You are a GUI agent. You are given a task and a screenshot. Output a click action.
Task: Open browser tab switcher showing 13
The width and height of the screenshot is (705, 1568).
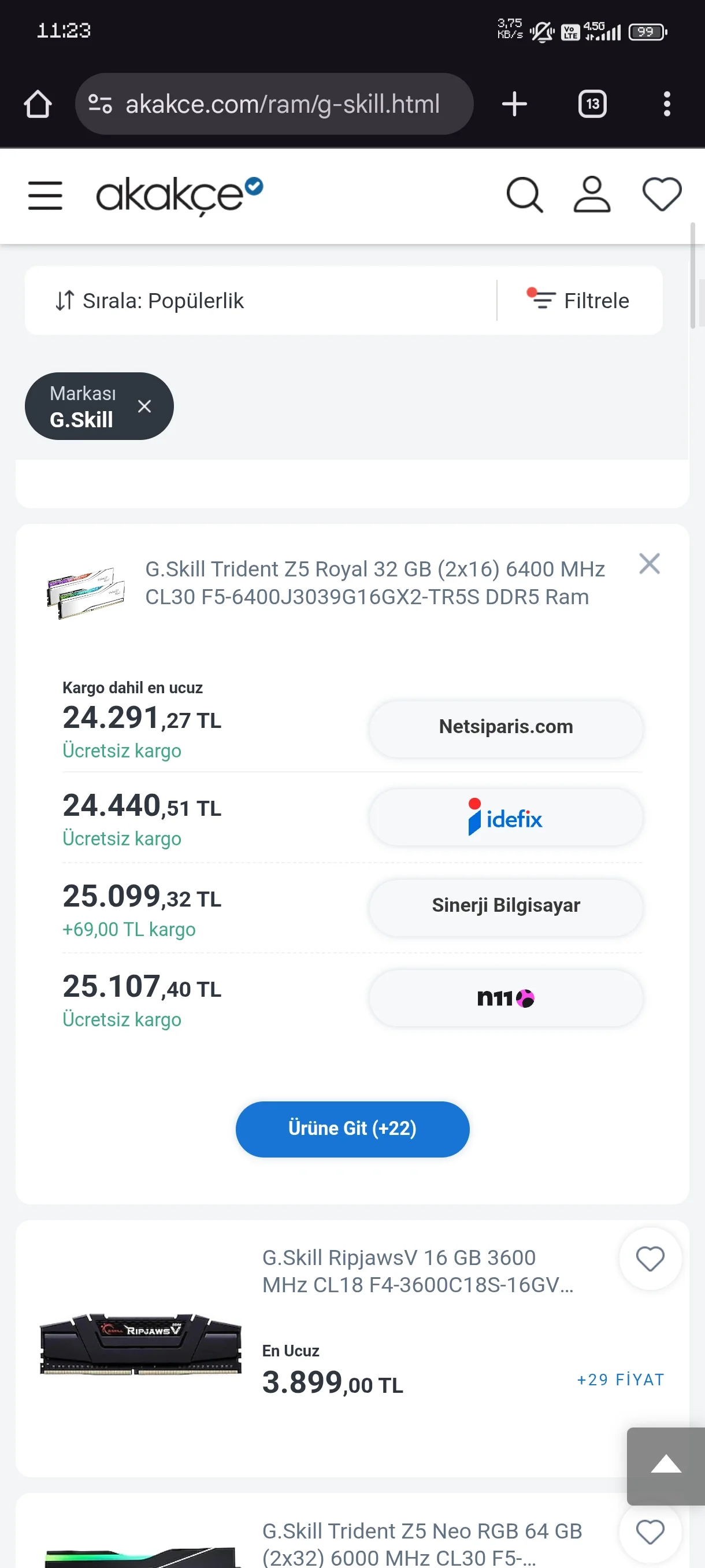pos(592,104)
